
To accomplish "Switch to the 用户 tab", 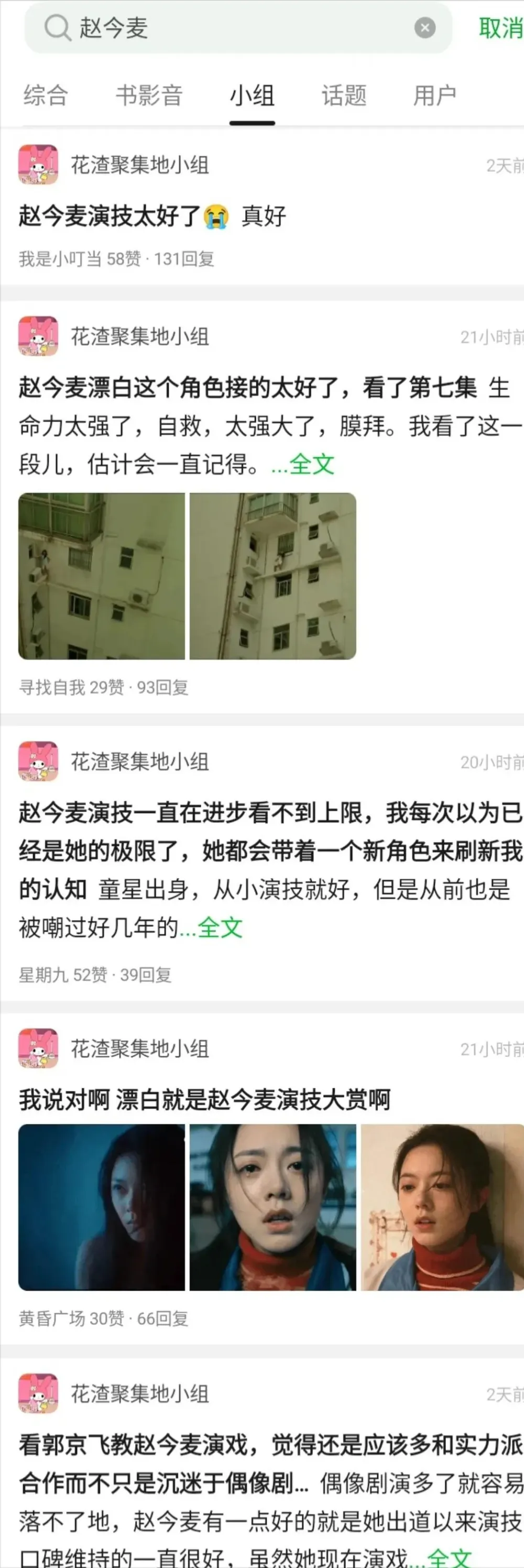I will [x=434, y=95].
